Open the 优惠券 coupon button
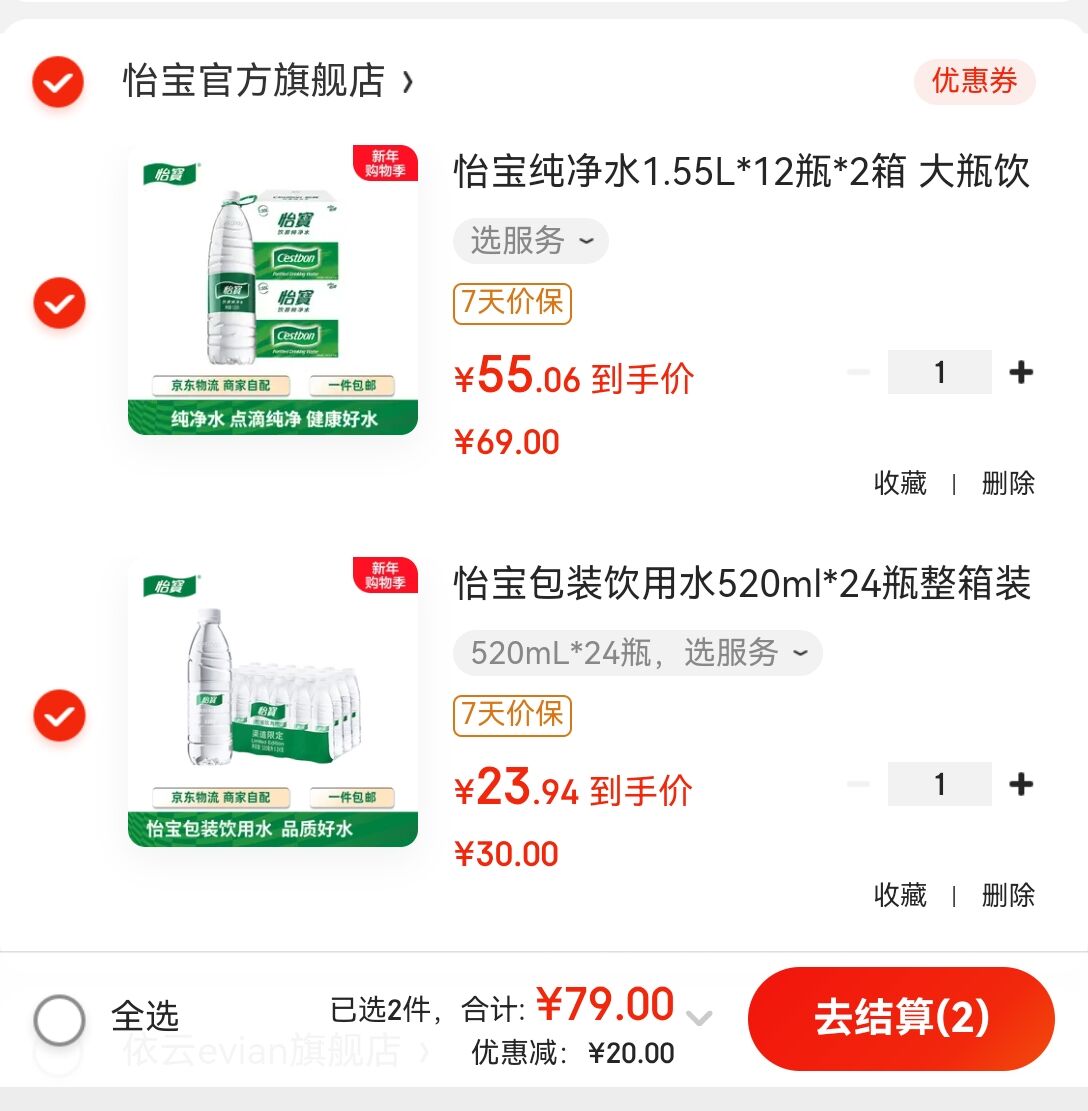Image resolution: width=1088 pixels, height=1111 pixels. click(x=974, y=81)
